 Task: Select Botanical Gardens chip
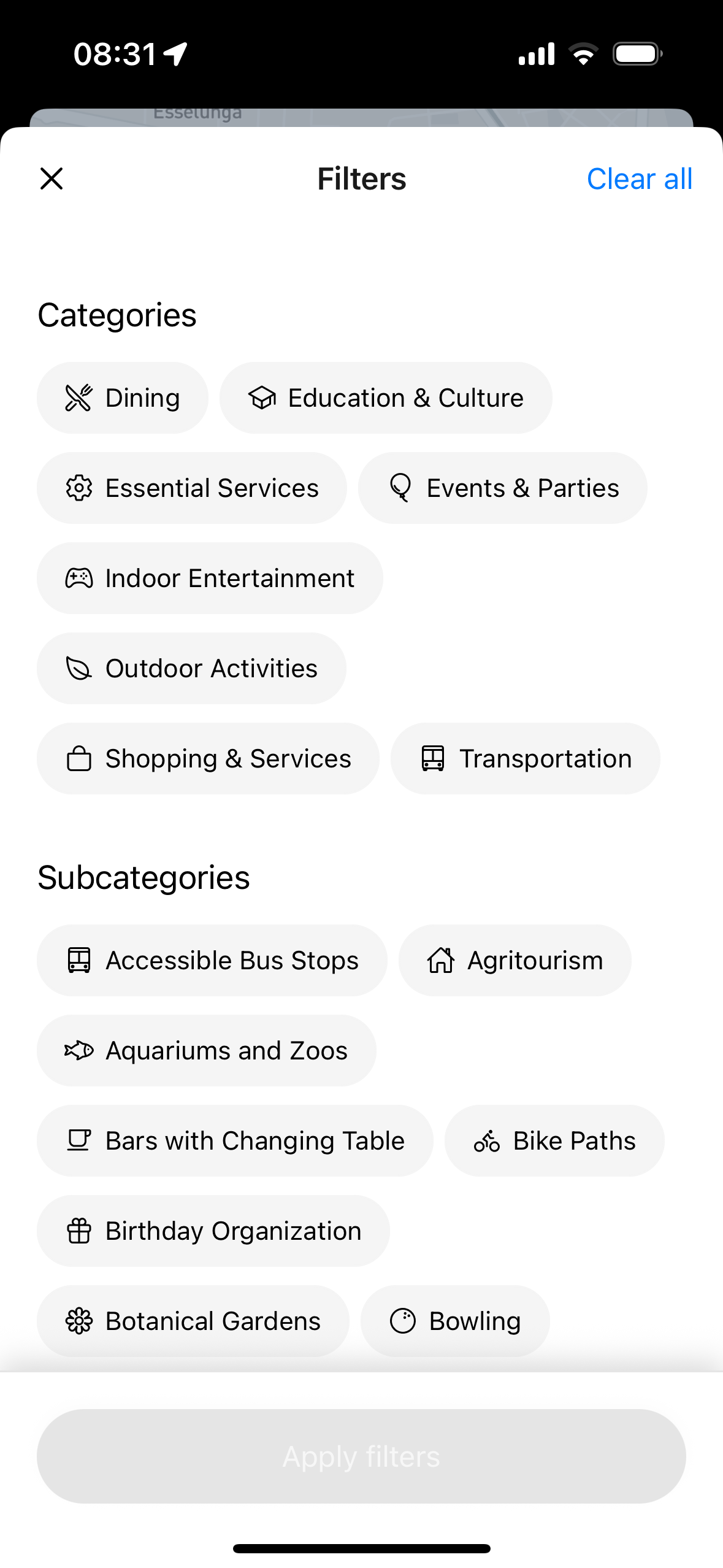pos(193,1321)
